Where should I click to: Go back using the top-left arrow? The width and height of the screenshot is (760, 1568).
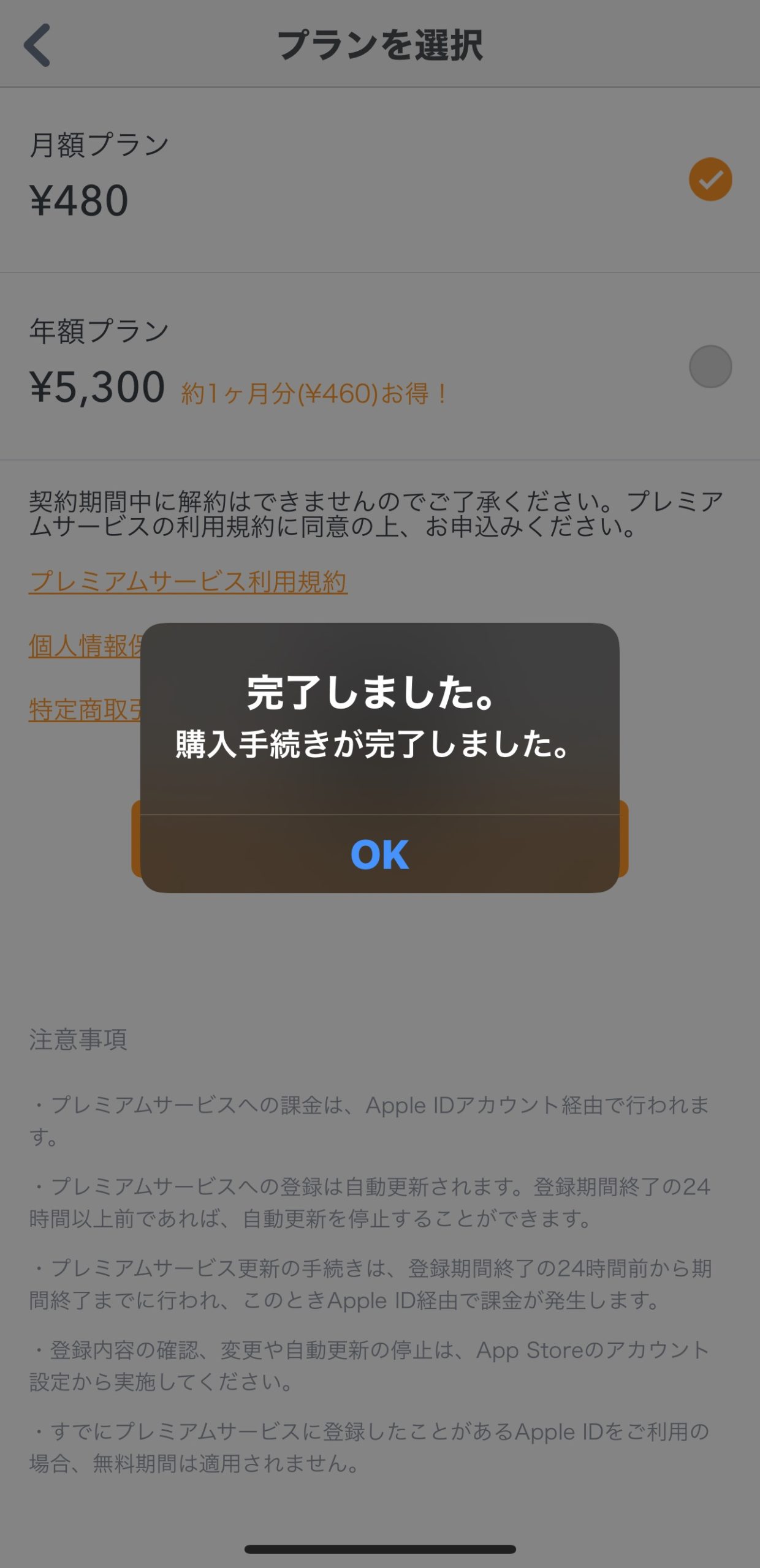[x=37, y=45]
